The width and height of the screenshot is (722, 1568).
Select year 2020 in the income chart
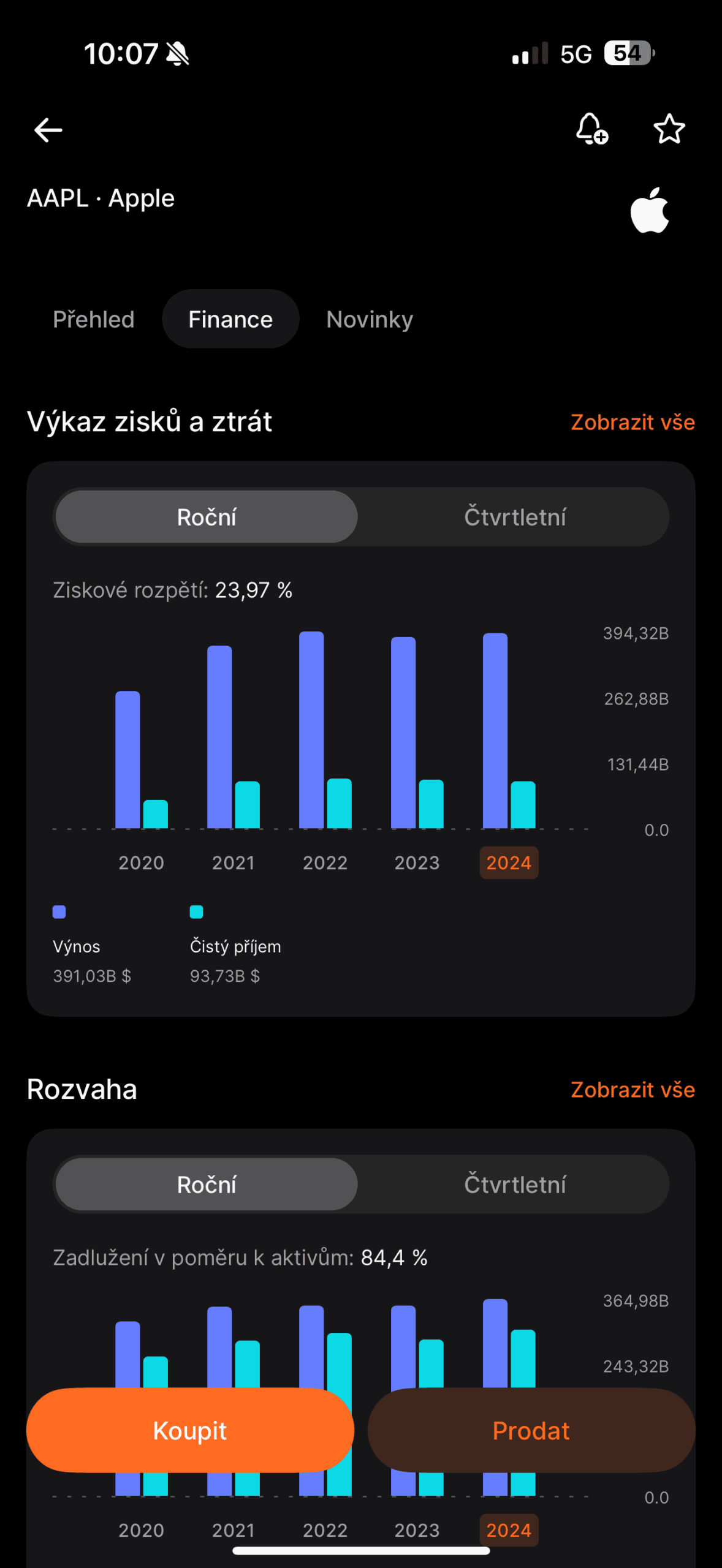pyautogui.click(x=141, y=862)
